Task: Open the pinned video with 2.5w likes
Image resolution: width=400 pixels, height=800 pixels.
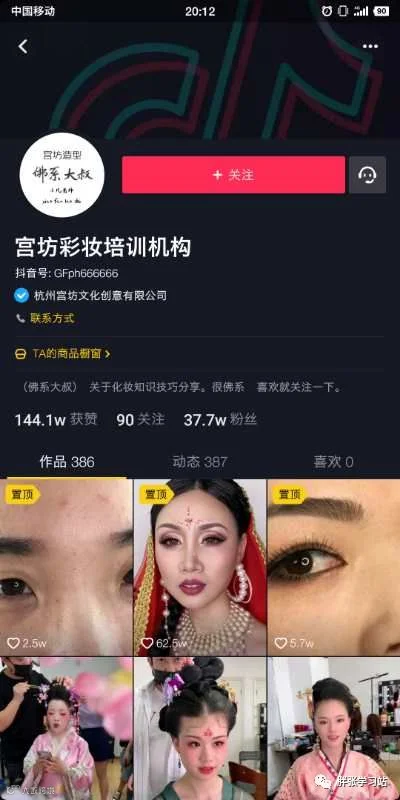Action: click(x=66, y=567)
